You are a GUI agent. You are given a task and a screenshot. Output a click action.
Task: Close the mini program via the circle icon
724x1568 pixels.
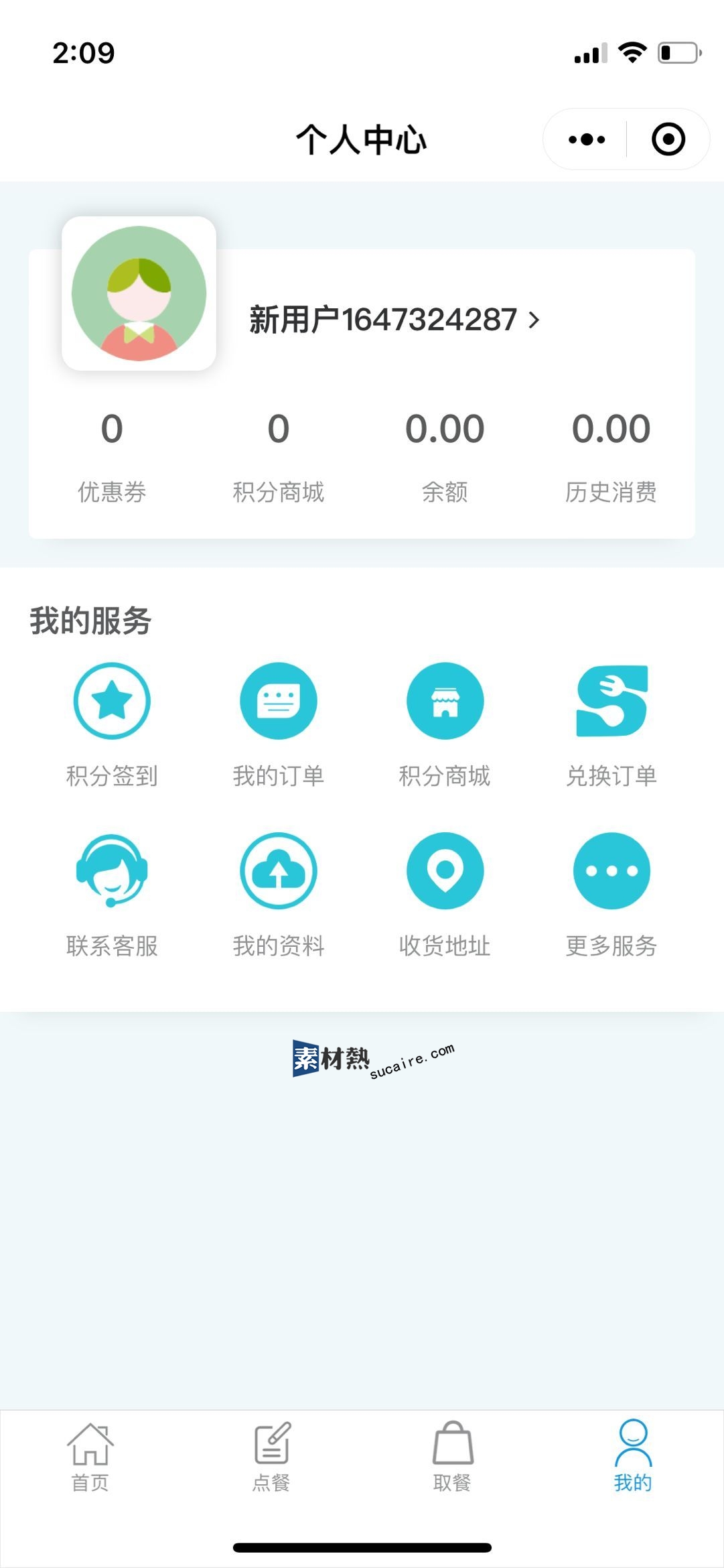point(668,139)
